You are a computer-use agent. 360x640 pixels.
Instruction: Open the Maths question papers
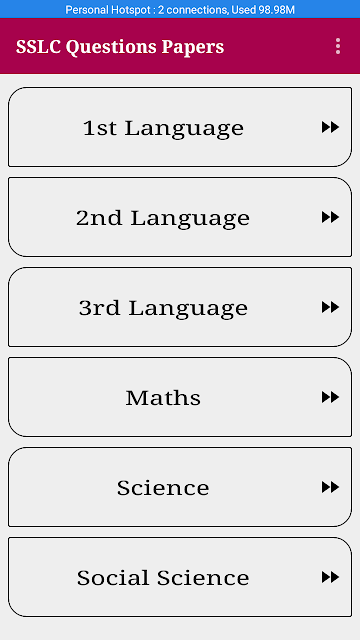[180, 397]
